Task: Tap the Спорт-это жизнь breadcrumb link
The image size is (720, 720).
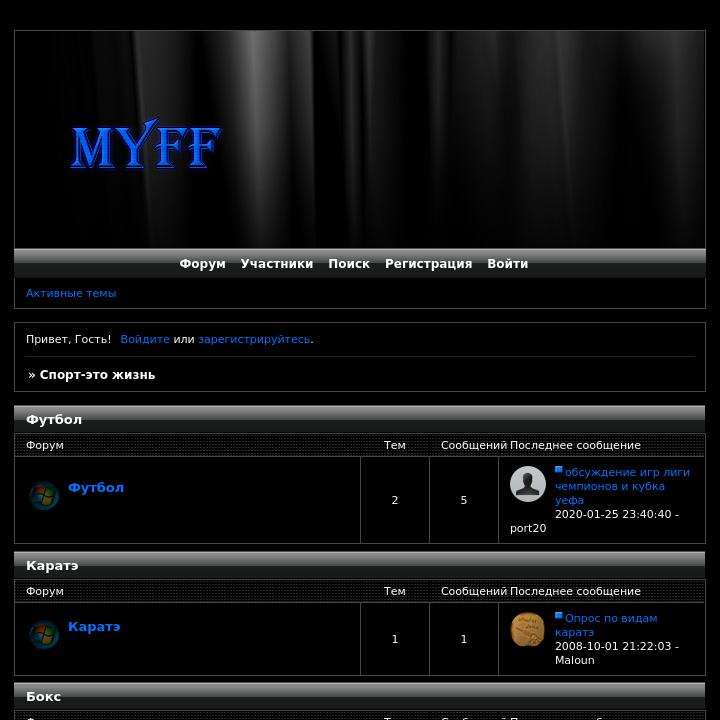Action: (97, 375)
